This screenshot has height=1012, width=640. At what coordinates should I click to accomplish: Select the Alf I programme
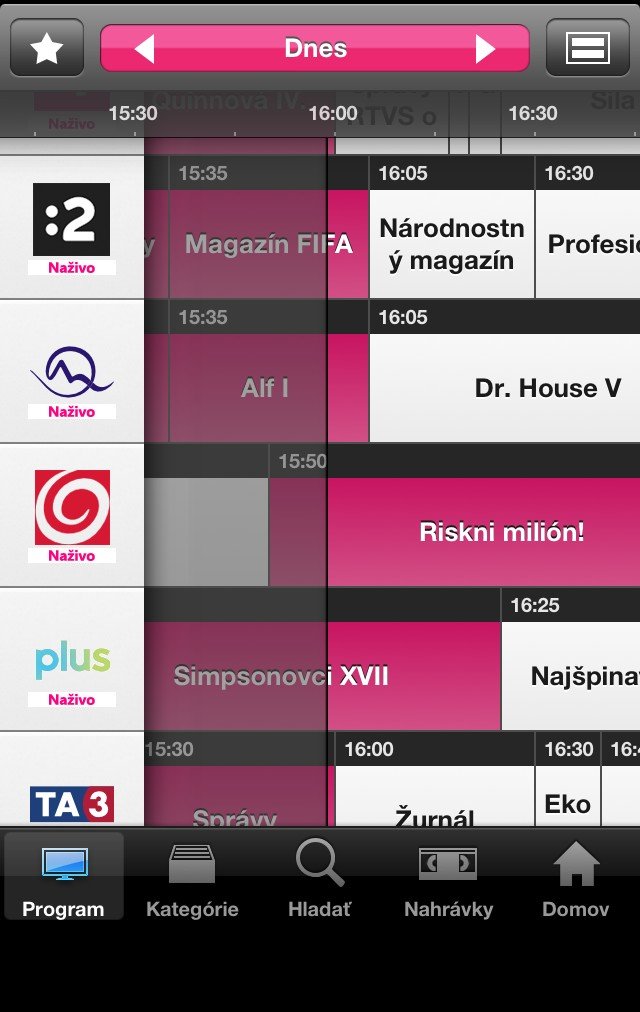coord(265,388)
